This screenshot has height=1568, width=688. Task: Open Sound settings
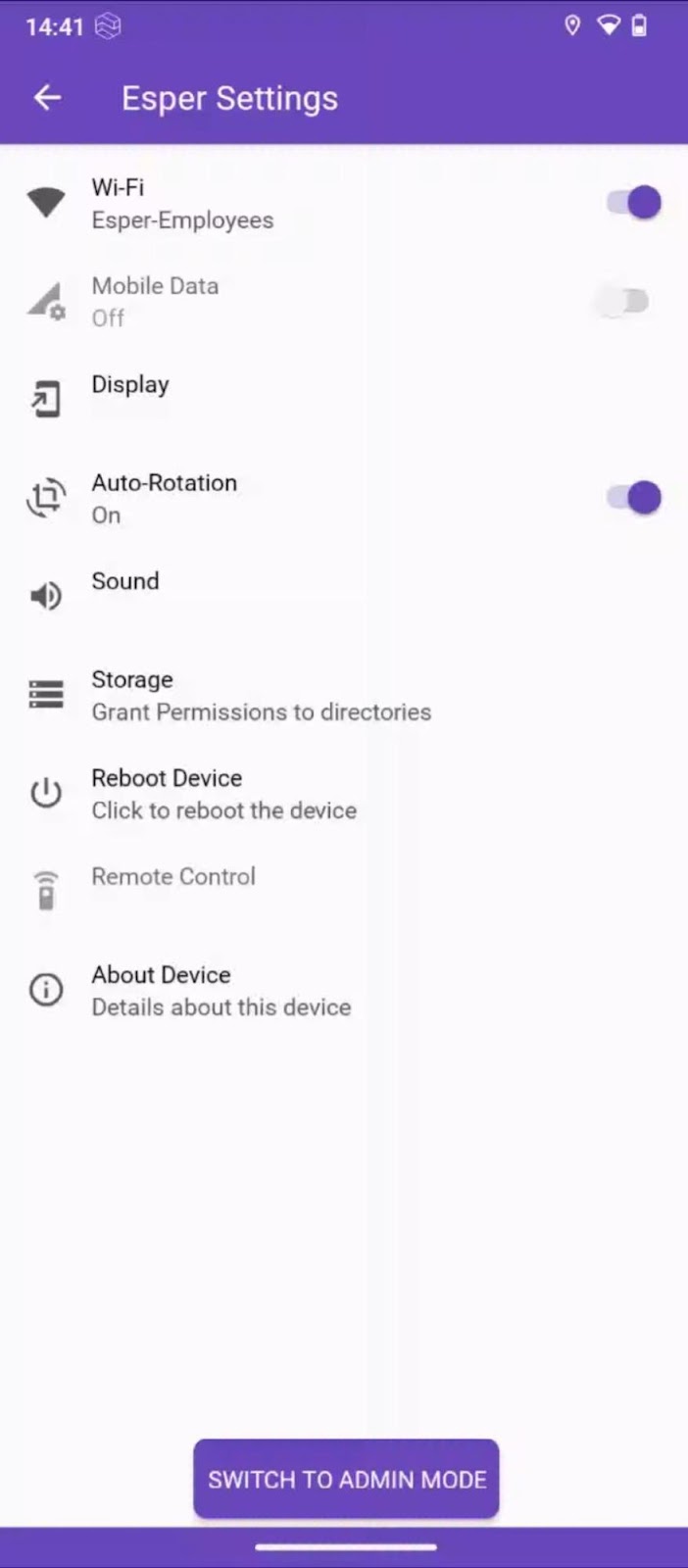point(344,596)
